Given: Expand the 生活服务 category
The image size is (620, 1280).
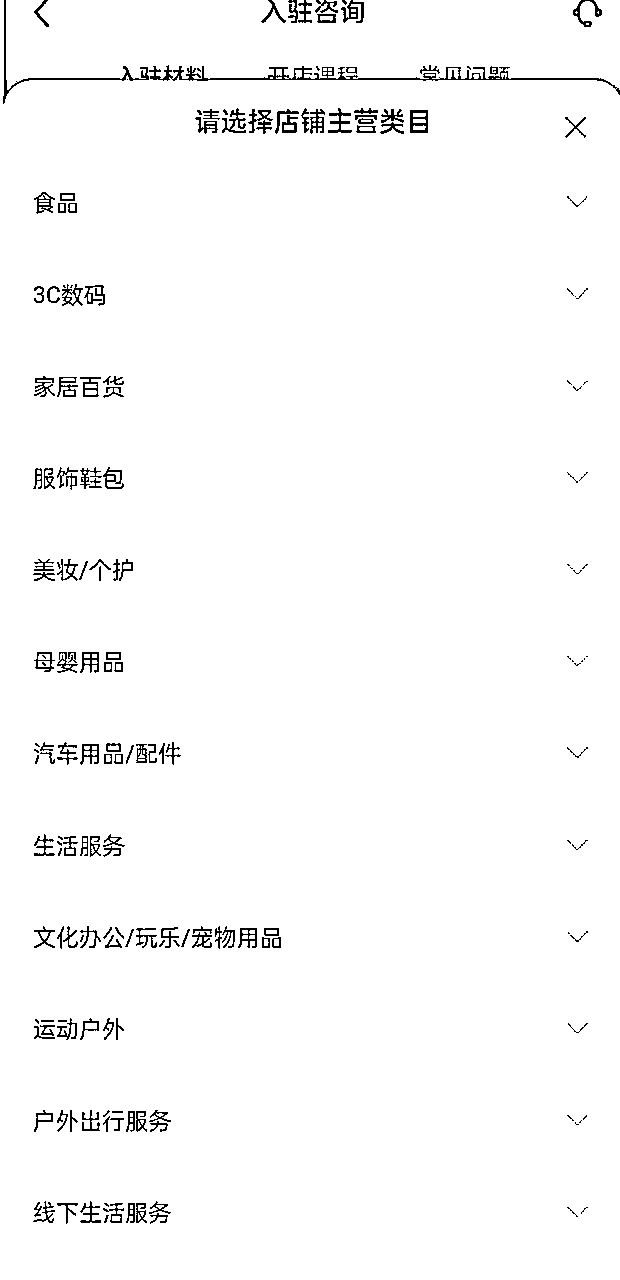Looking at the screenshot, I should 577,845.
